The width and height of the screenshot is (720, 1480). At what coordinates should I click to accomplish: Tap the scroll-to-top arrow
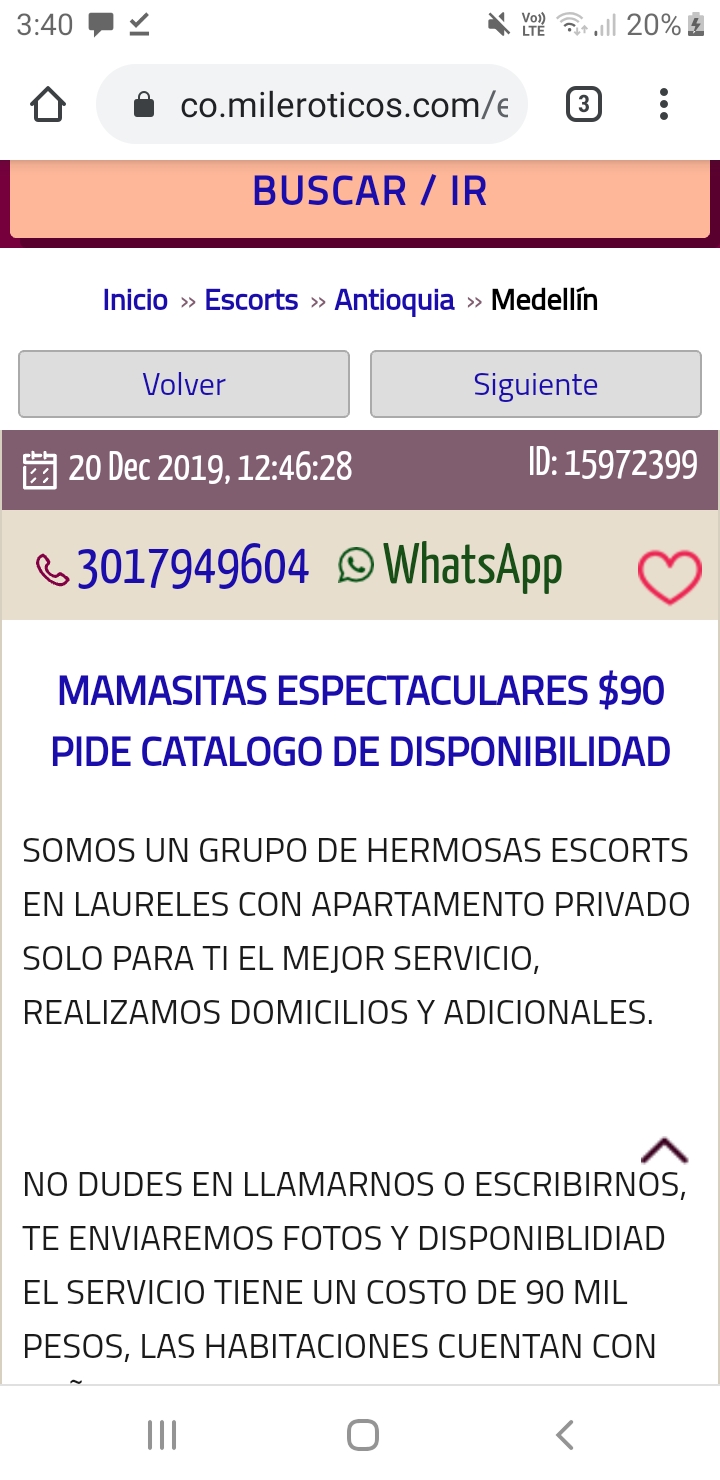pyautogui.click(x=664, y=1151)
